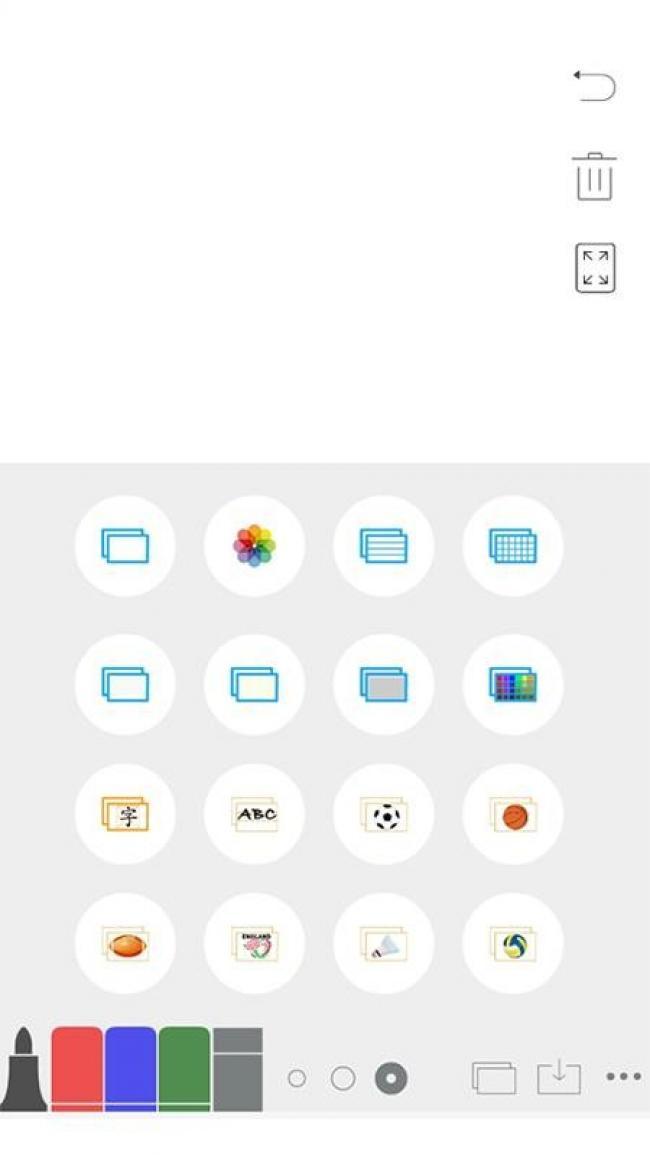Undo the last stroke
This screenshot has width=650, height=1155.
[x=594, y=86]
